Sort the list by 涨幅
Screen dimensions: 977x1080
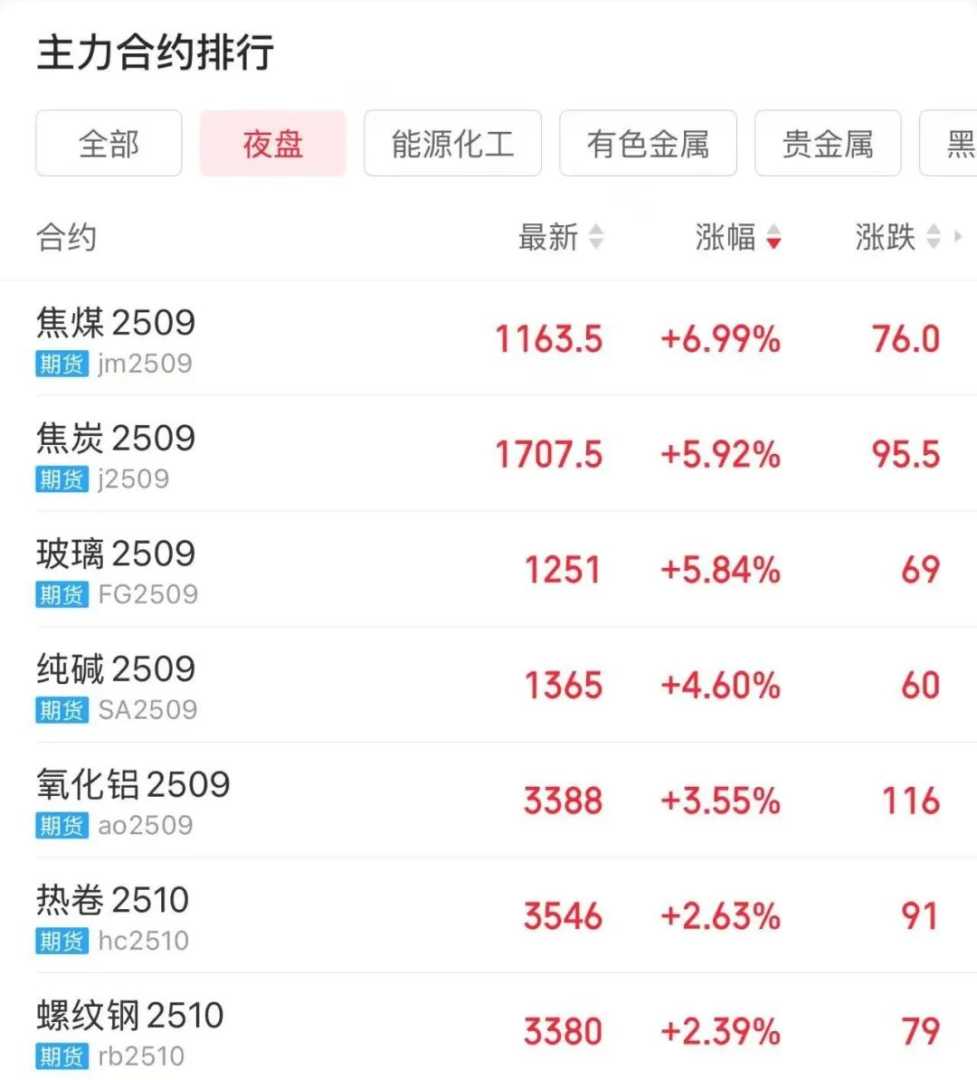[x=738, y=238]
